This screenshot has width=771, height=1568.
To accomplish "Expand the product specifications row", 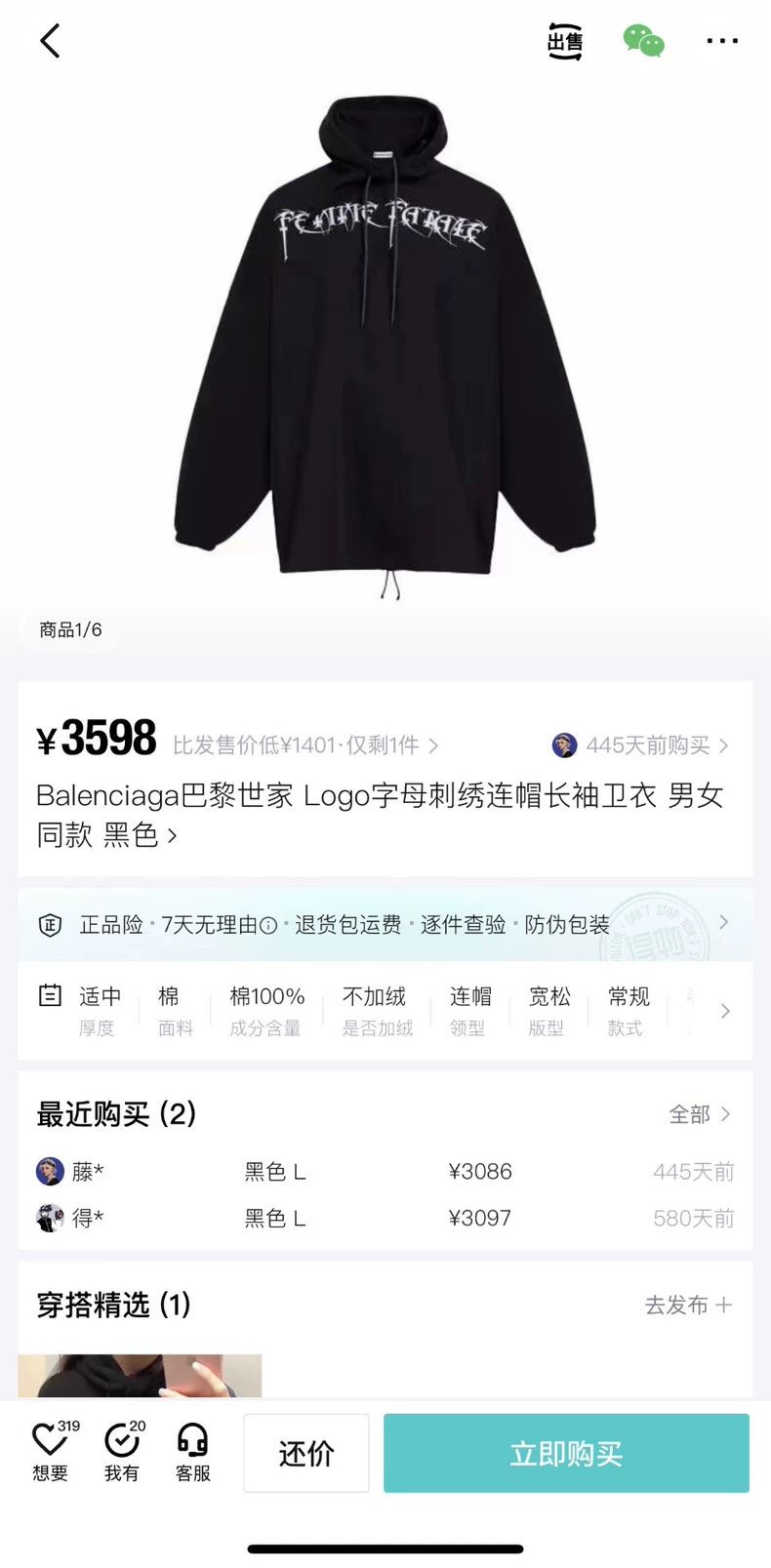I will pos(385,1011).
